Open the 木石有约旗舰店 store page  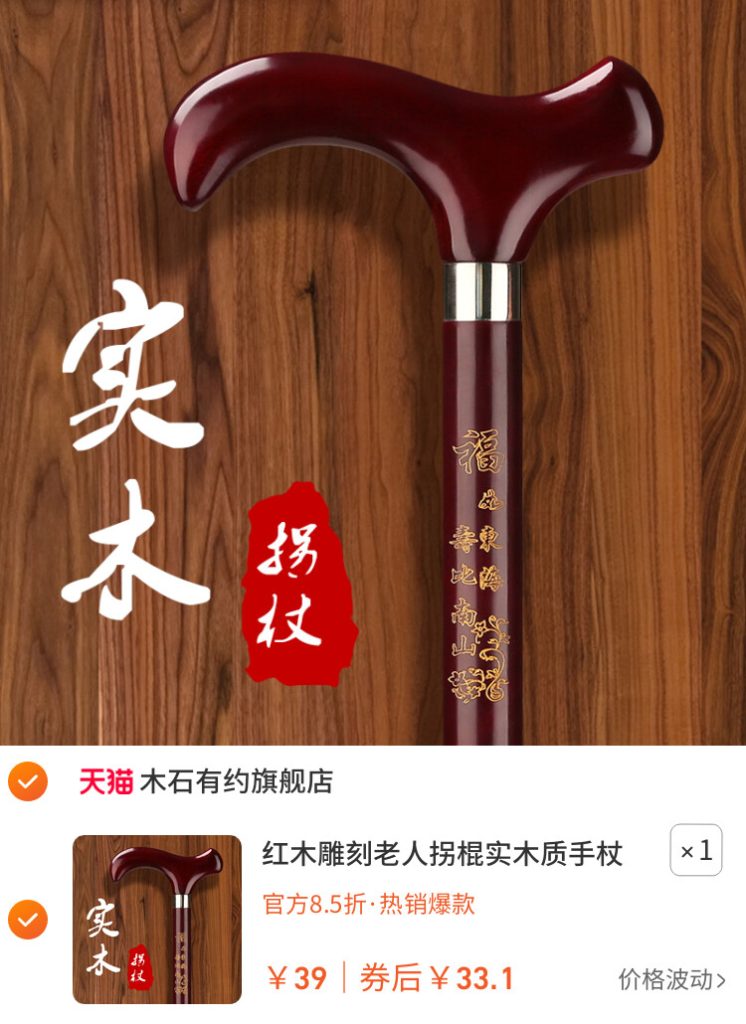pos(235,781)
